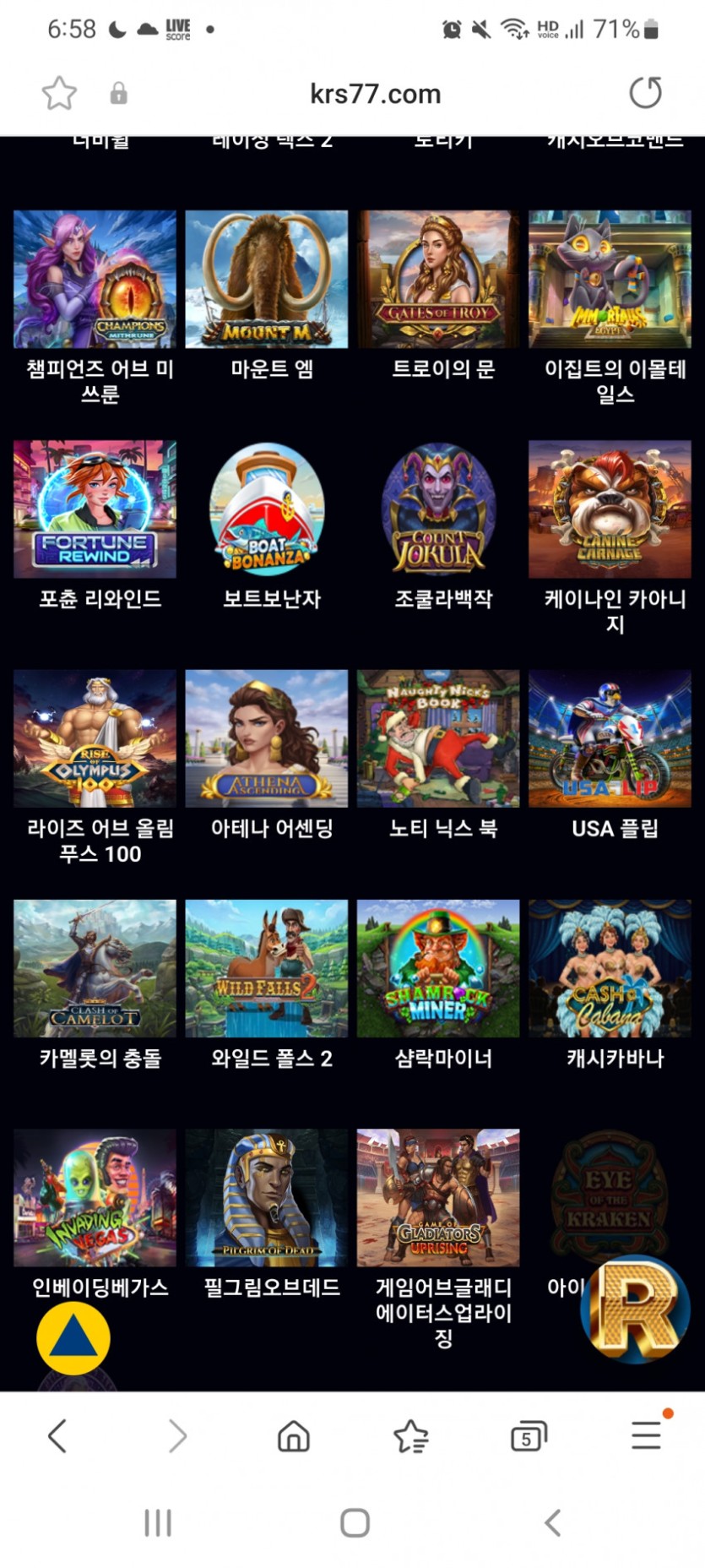Tap the gold R floating button
This screenshot has width=705, height=1568.
(636, 1309)
